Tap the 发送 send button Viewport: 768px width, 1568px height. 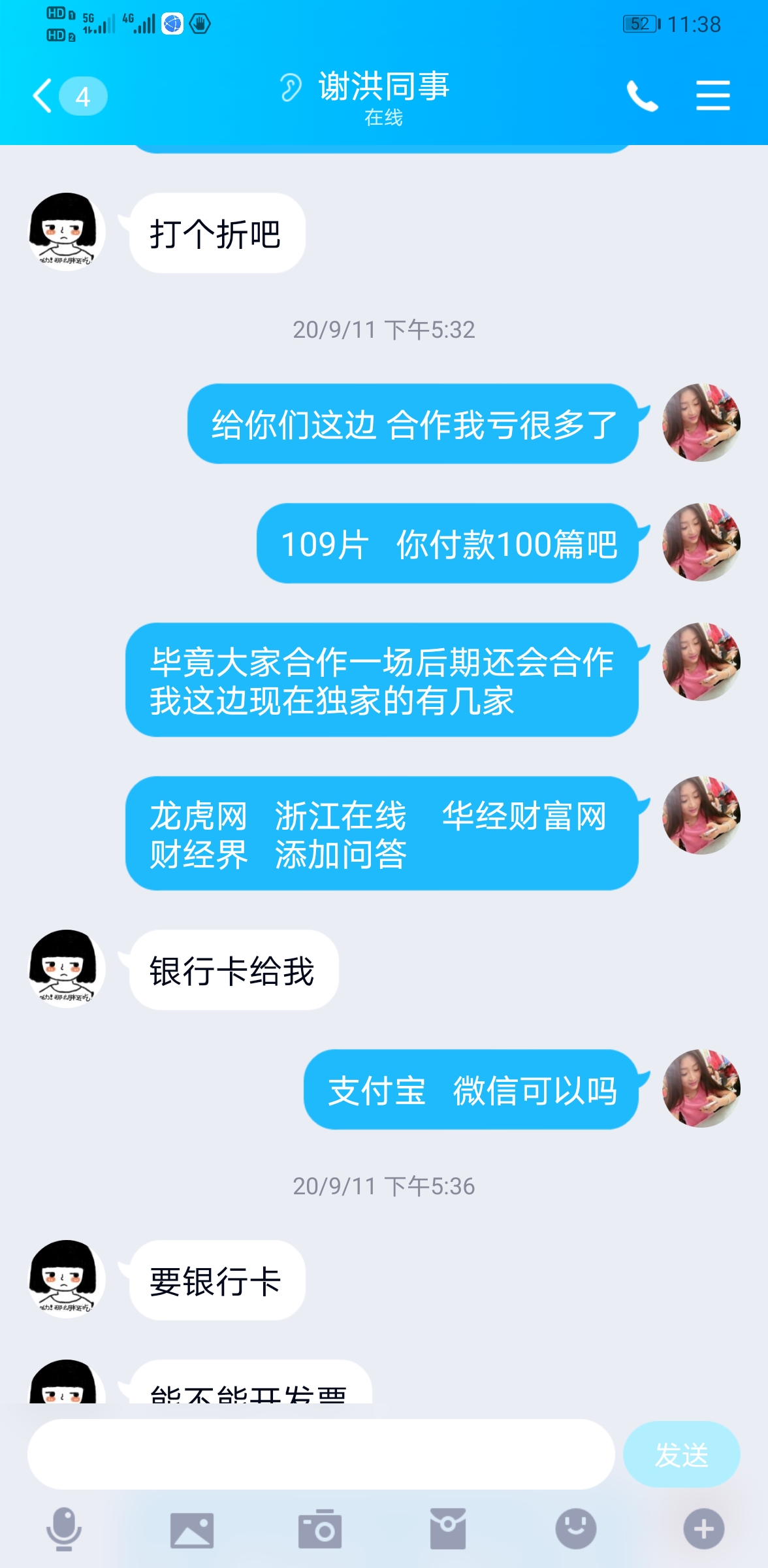coord(681,1454)
